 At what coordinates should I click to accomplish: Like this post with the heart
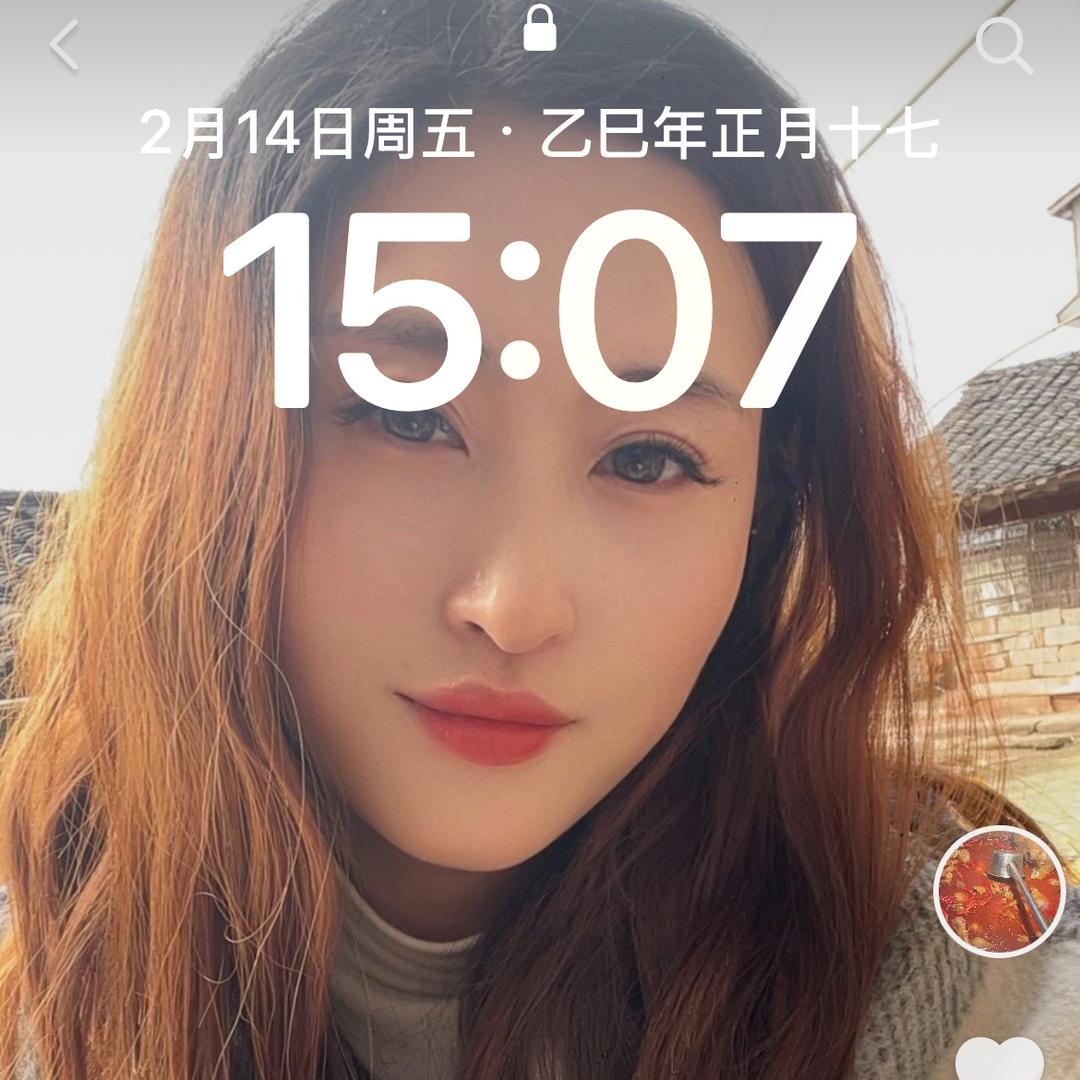point(999,1060)
